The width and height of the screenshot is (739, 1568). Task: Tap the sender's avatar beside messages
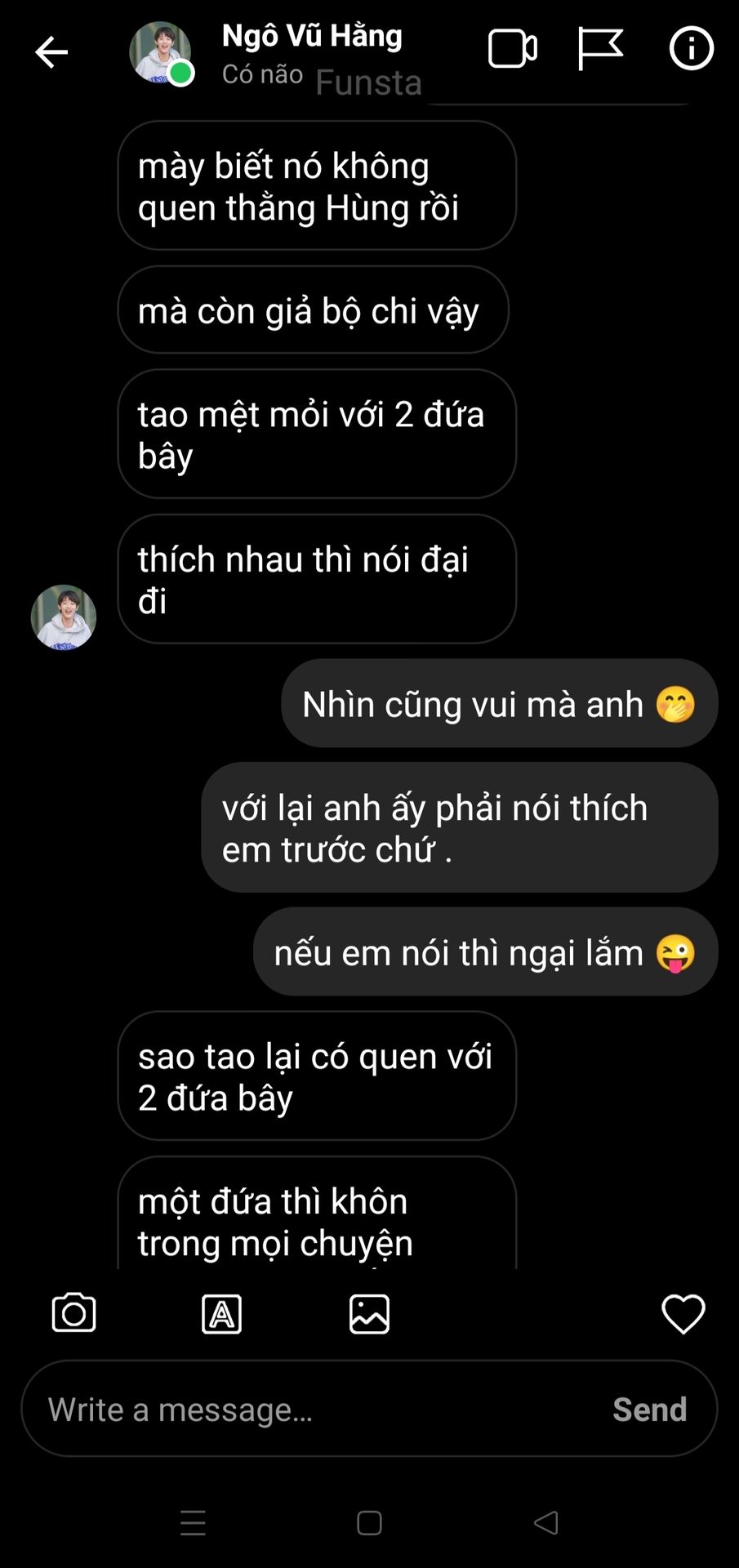click(64, 617)
